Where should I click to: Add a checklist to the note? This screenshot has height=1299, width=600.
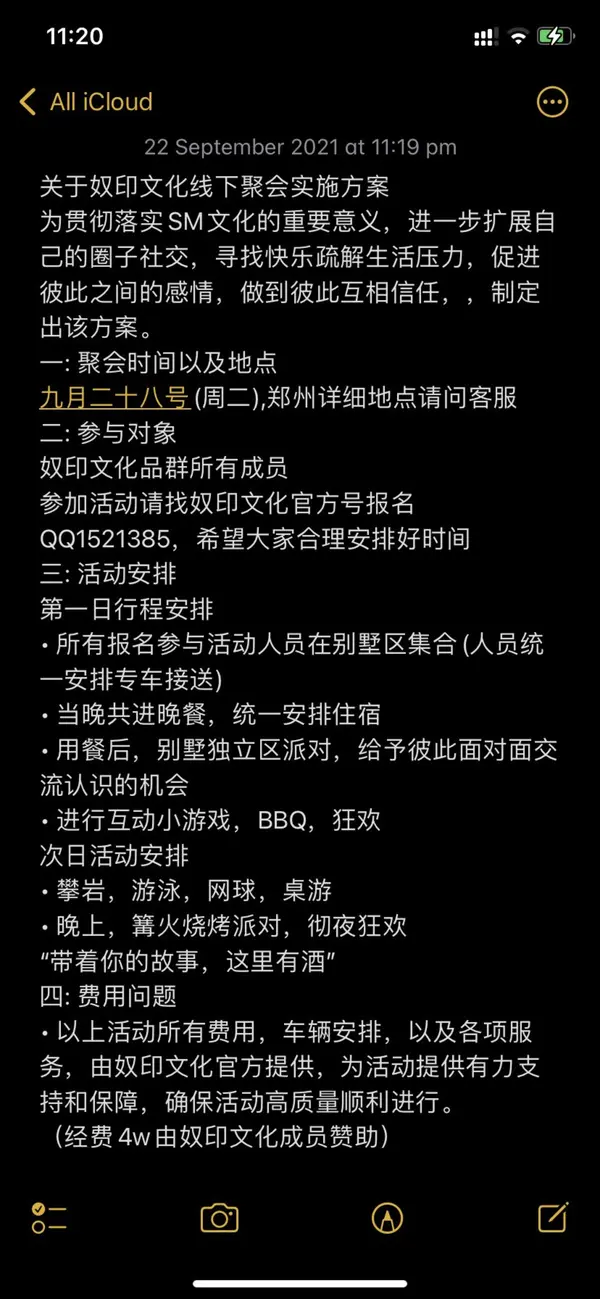49,1217
